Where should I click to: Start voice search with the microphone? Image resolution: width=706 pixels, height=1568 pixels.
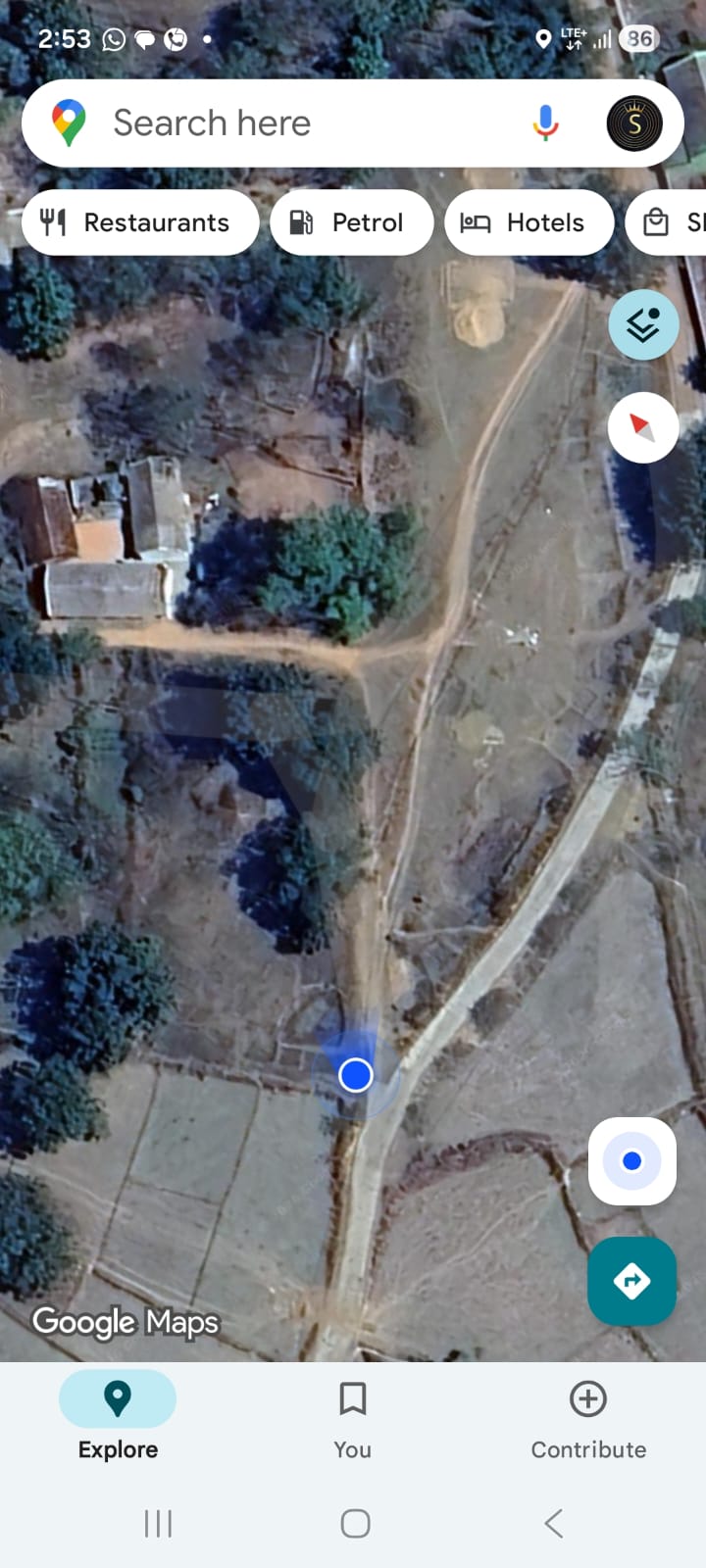[546, 123]
